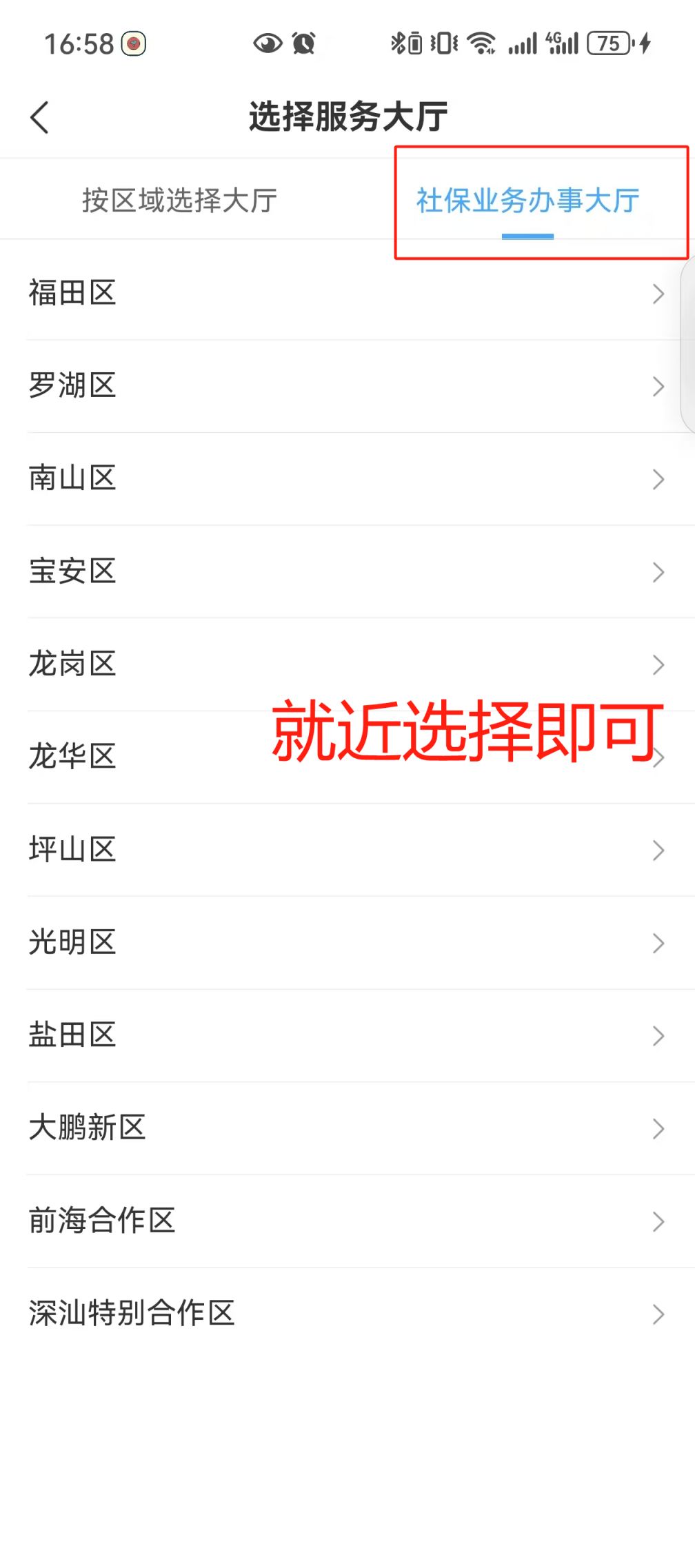
Task: Select the 社保业务办事大厅 tab
Action: point(527,201)
